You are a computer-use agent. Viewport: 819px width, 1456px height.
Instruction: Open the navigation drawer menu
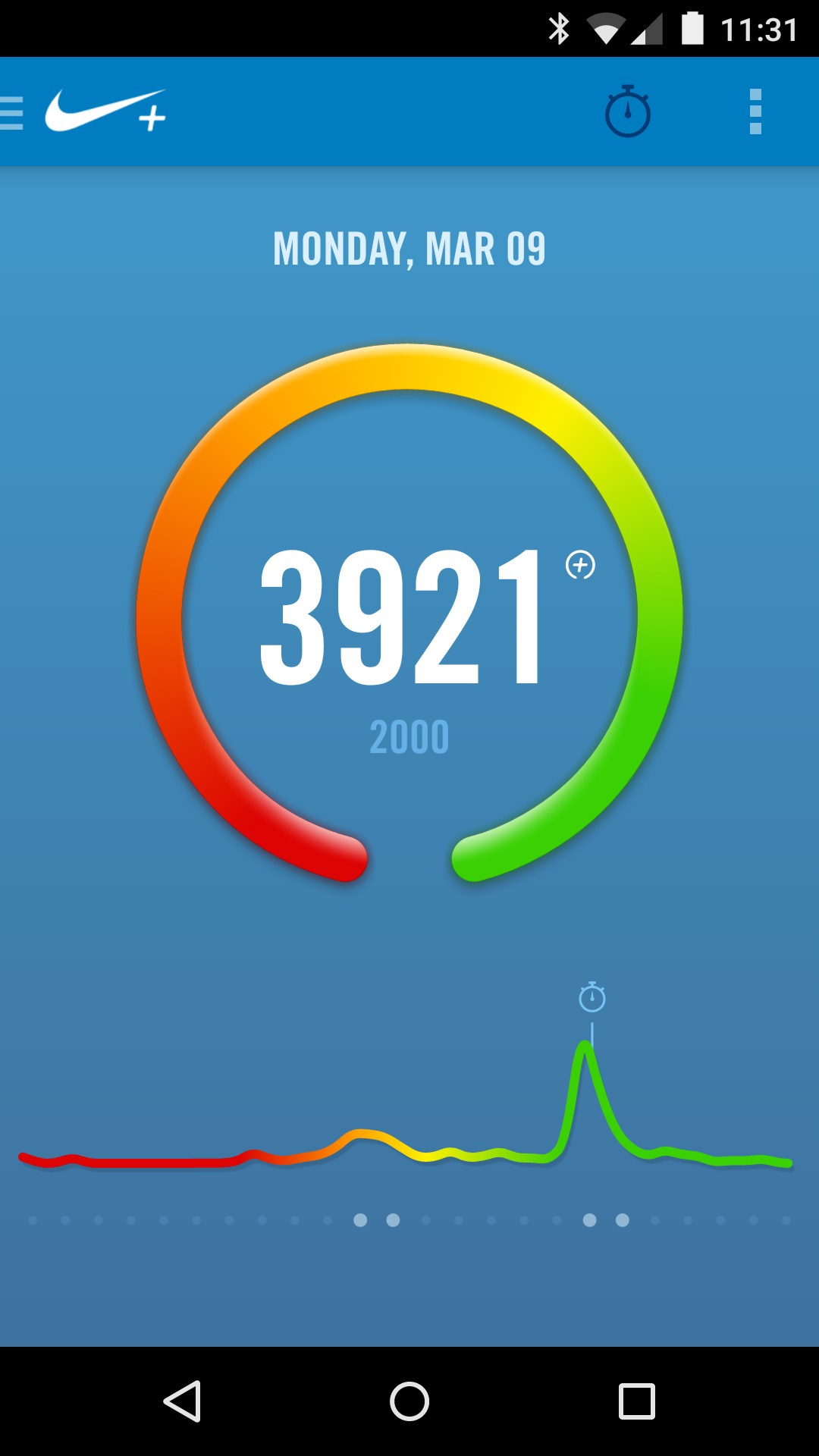(12, 112)
